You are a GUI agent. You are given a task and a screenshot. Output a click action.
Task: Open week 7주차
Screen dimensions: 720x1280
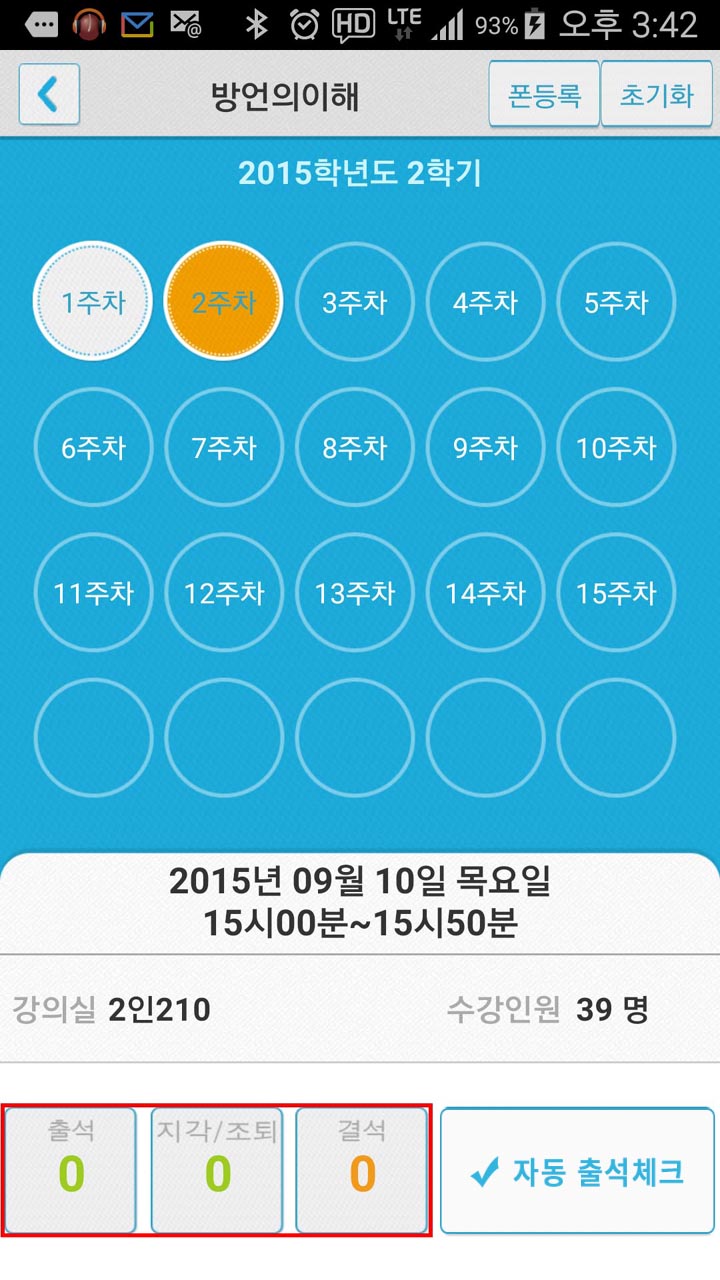[x=224, y=447]
